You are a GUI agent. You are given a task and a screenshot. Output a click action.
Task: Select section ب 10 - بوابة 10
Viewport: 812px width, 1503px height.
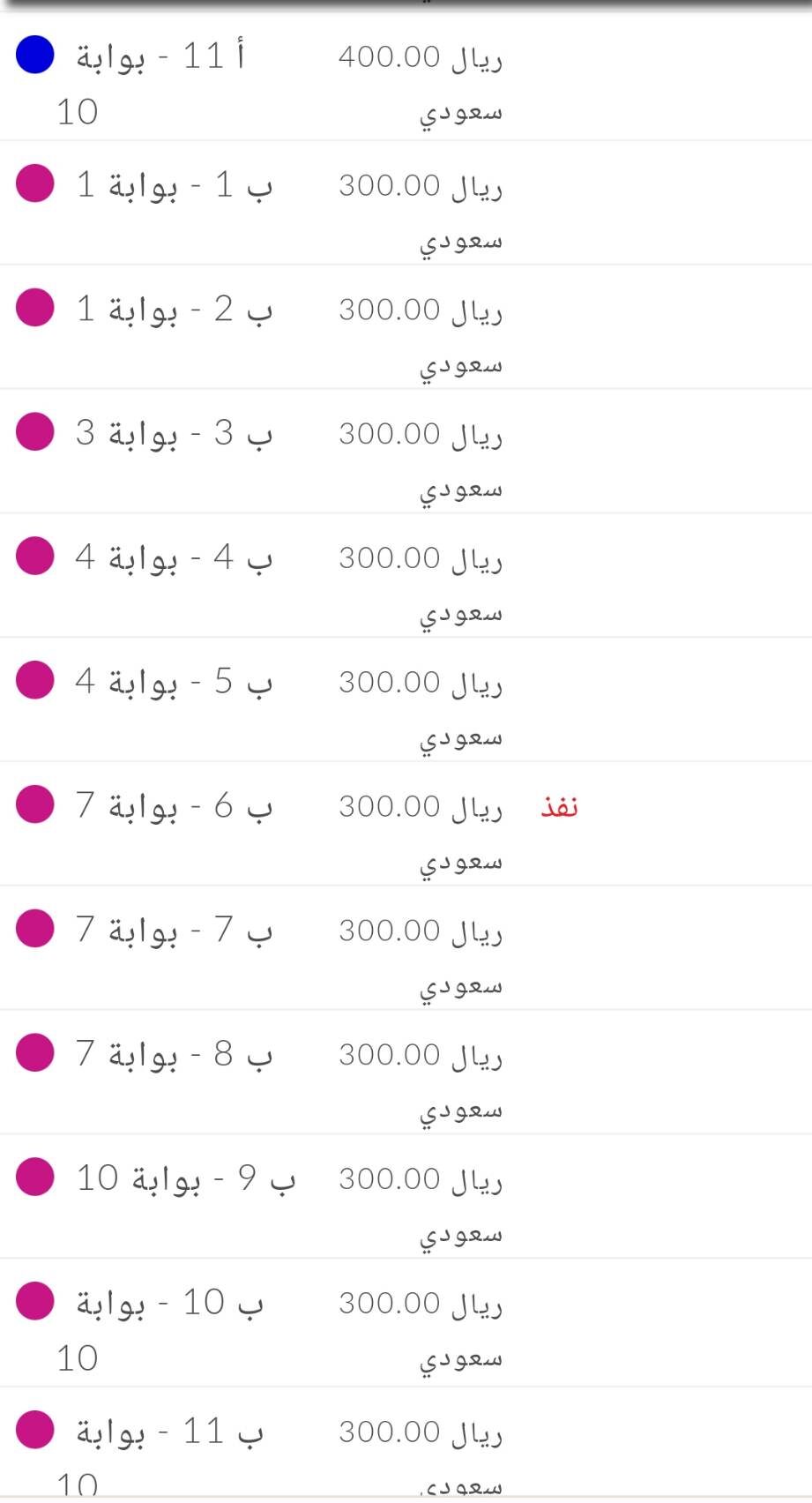pyautogui.click(x=406, y=1323)
